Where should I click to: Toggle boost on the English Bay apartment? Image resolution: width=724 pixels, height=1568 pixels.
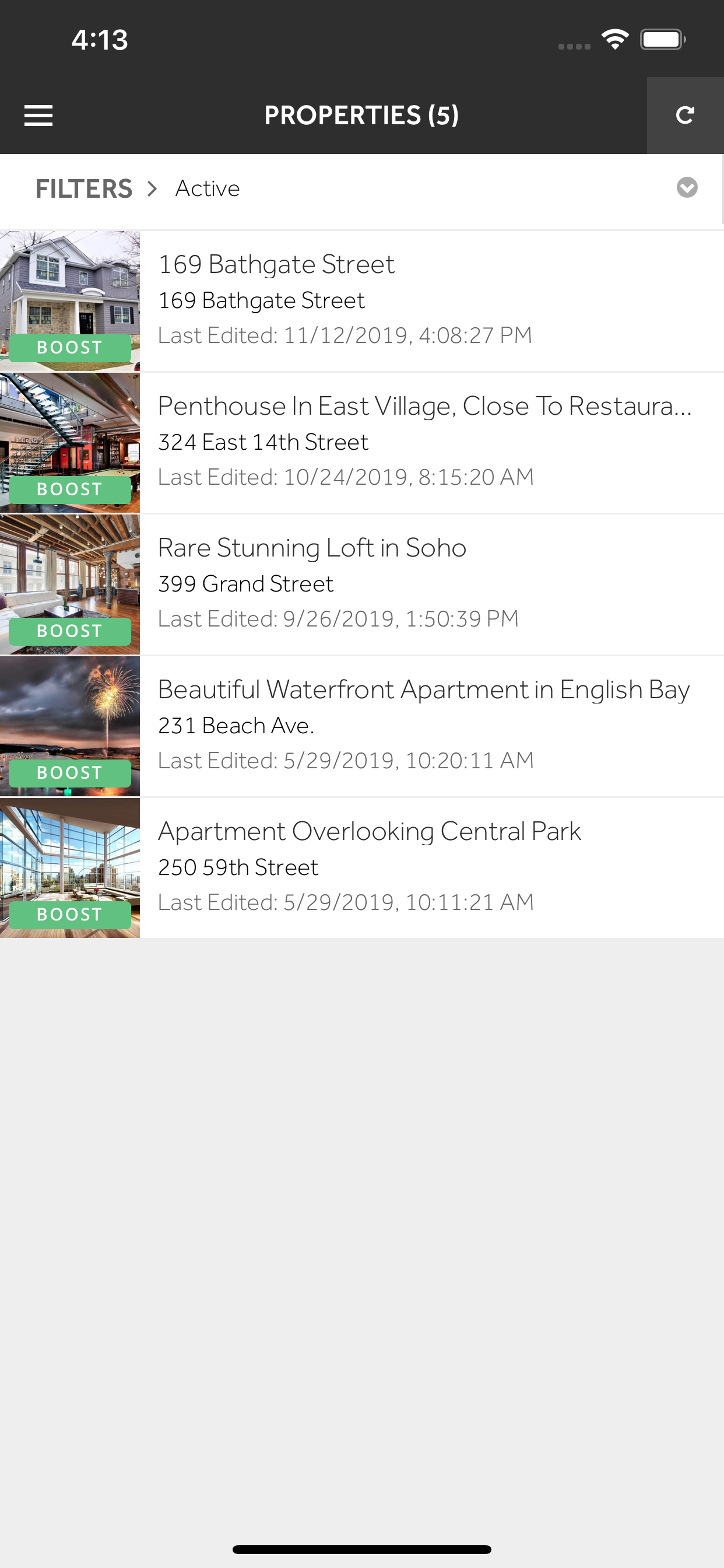click(69, 773)
